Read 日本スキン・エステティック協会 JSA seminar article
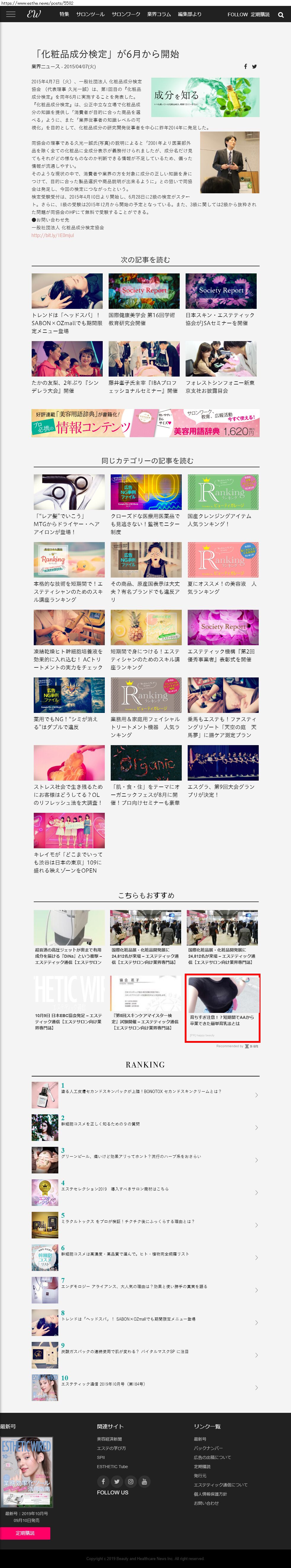This screenshot has height=1568, width=291. [x=221, y=299]
